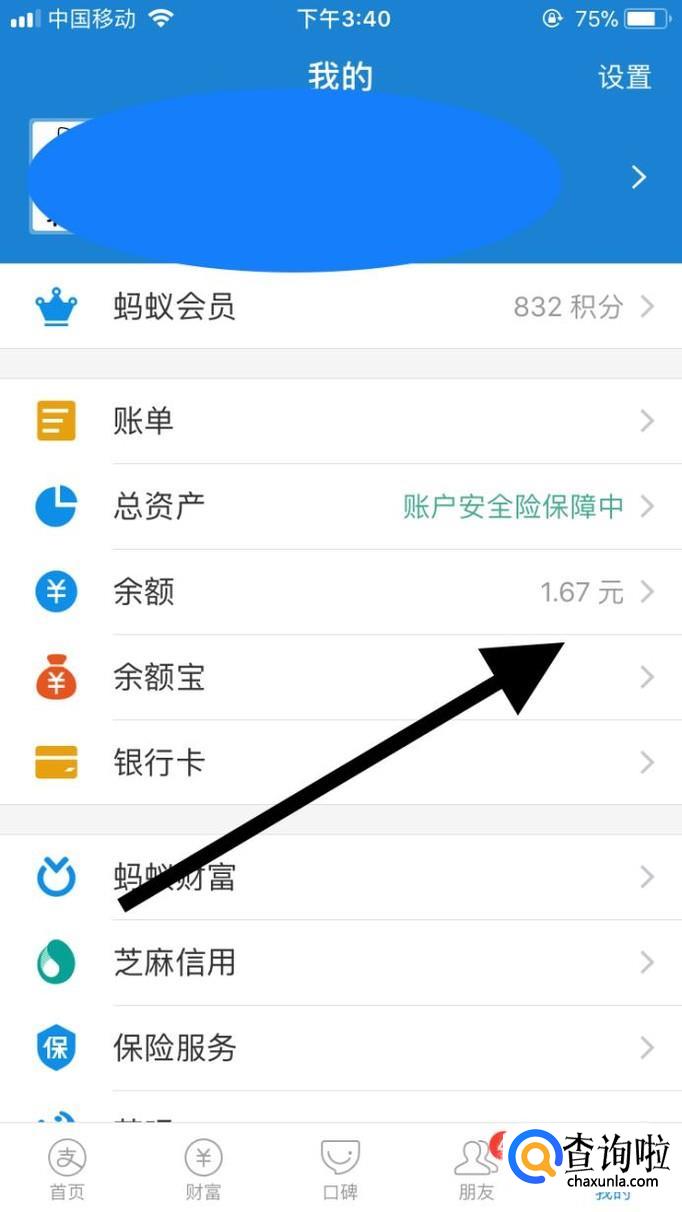Open 蚂蚁会员 membership points
The width and height of the screenshot is (682, 1212).
coord(341,306)
